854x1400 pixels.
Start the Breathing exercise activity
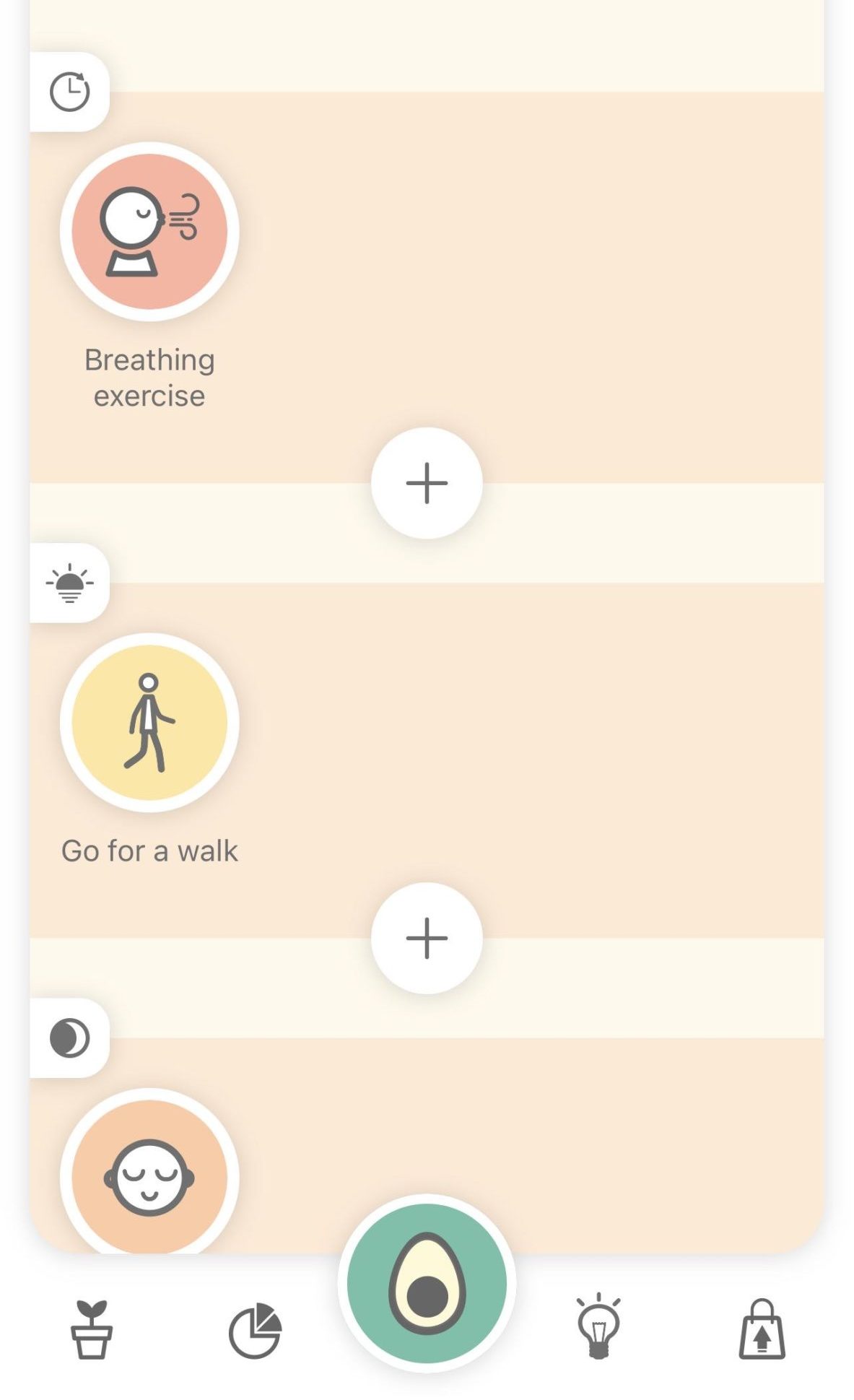tap(149, 231)
